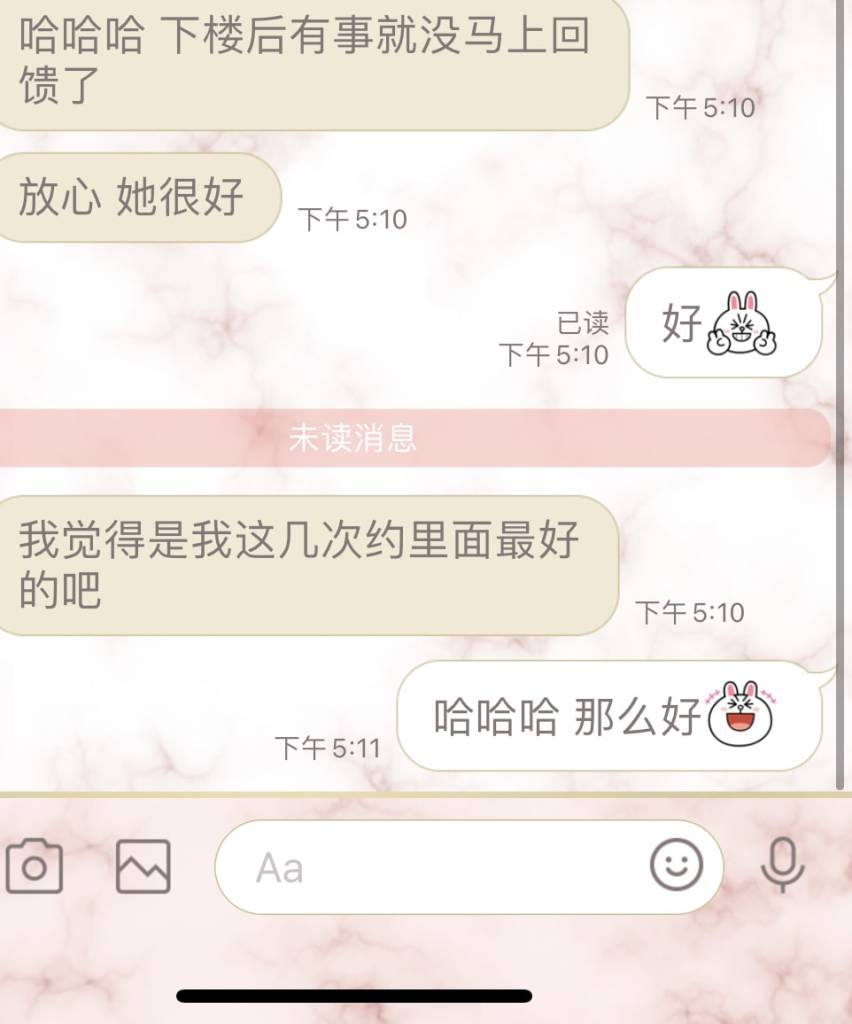
Task: Open the camera to take a photo
Action: [x=34, y=866]
